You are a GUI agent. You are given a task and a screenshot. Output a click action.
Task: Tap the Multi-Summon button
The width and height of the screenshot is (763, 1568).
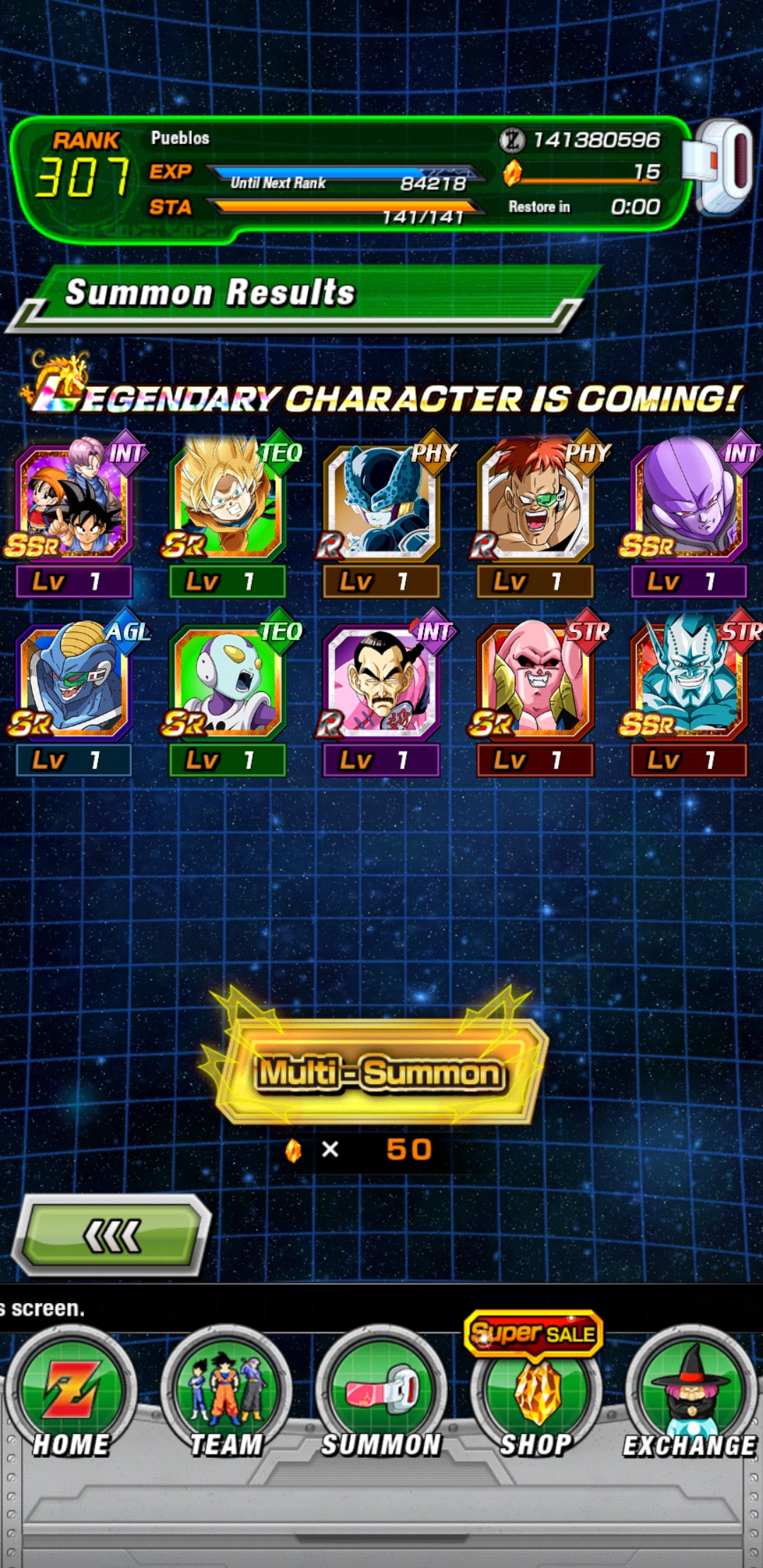click(381, 1071)
